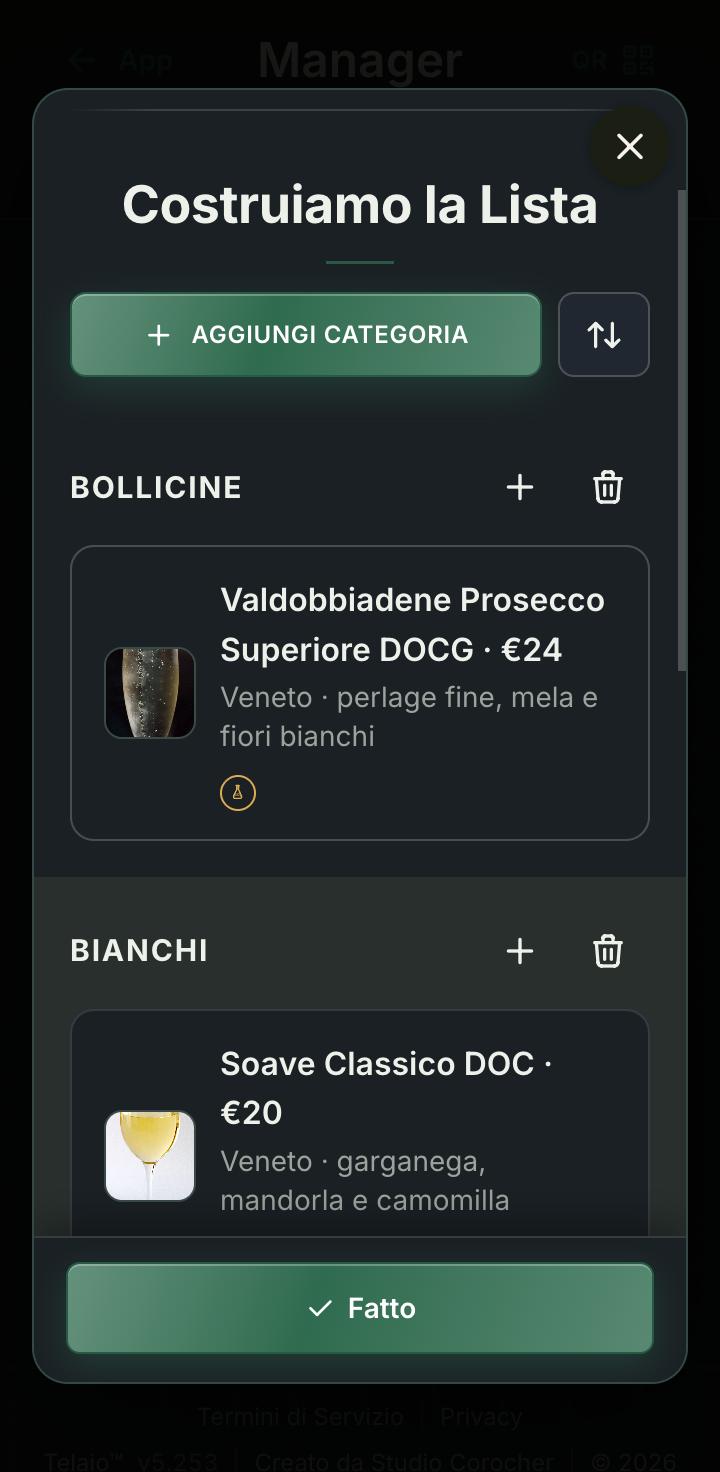Add an item to Bollicine category
The height and width of the screenshot is (1472, 720).
[520, 487]
